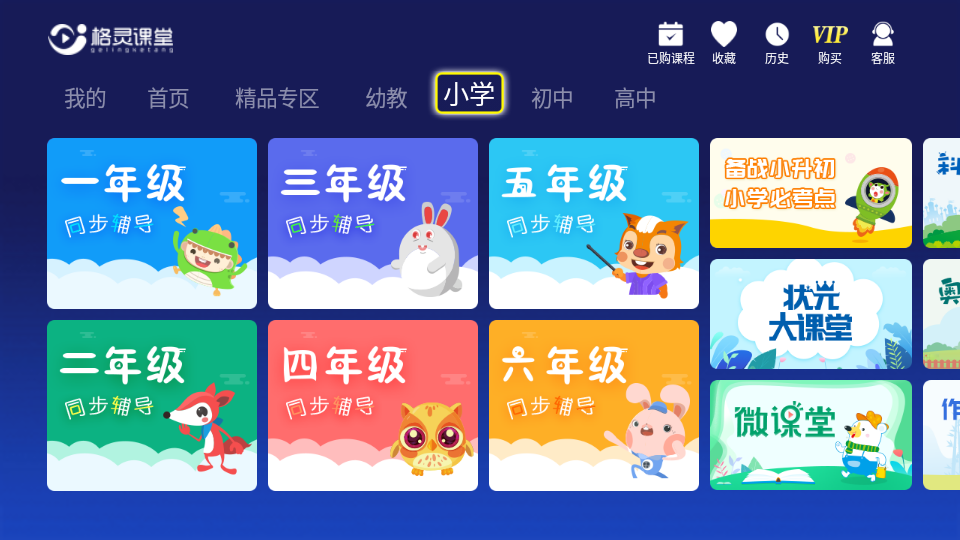Switch to the 我的 tab
This screenshot has width=960, height=540.
(x=85, y=98)
